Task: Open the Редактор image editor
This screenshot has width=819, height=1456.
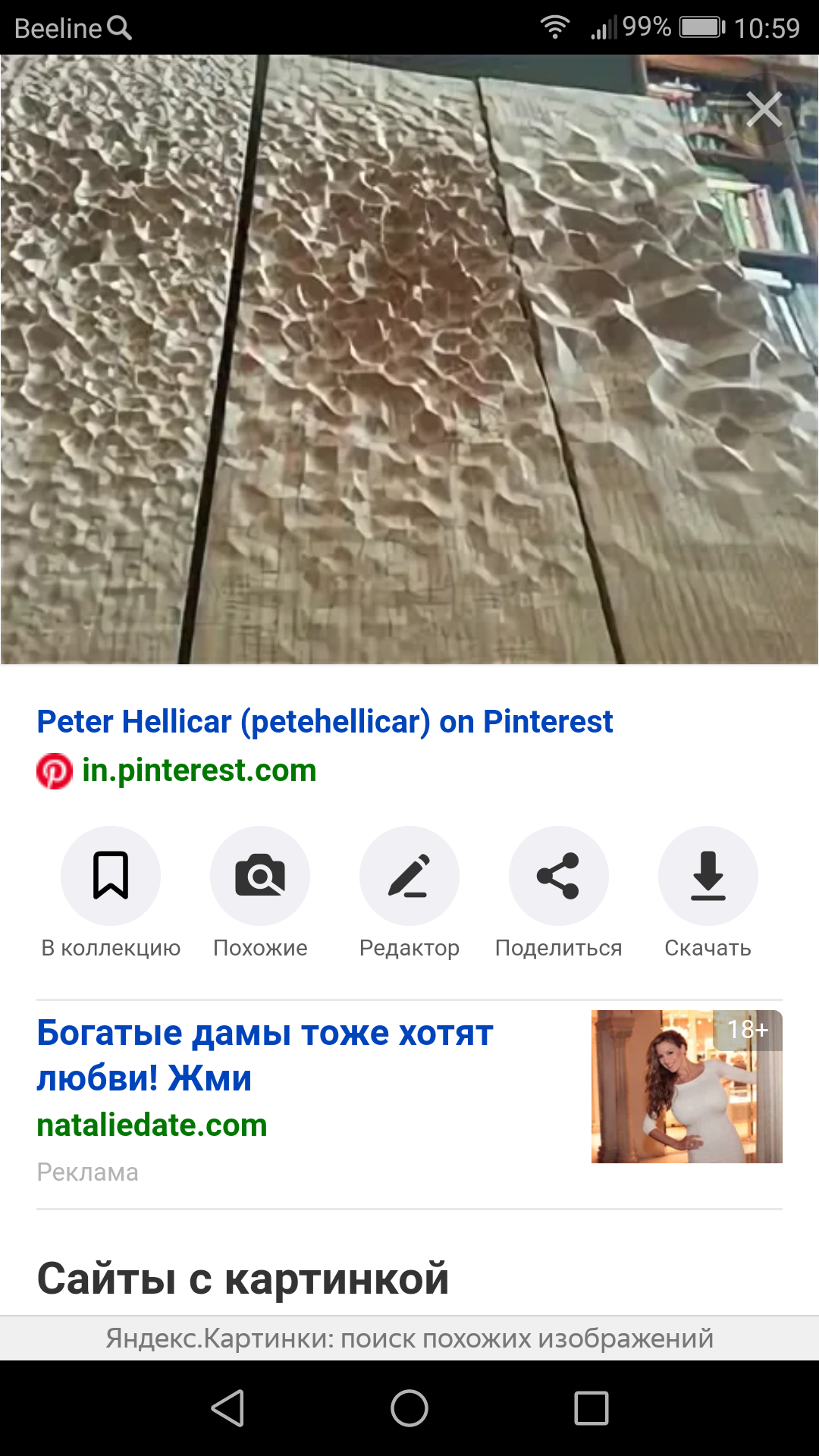Action: point(409,876)
